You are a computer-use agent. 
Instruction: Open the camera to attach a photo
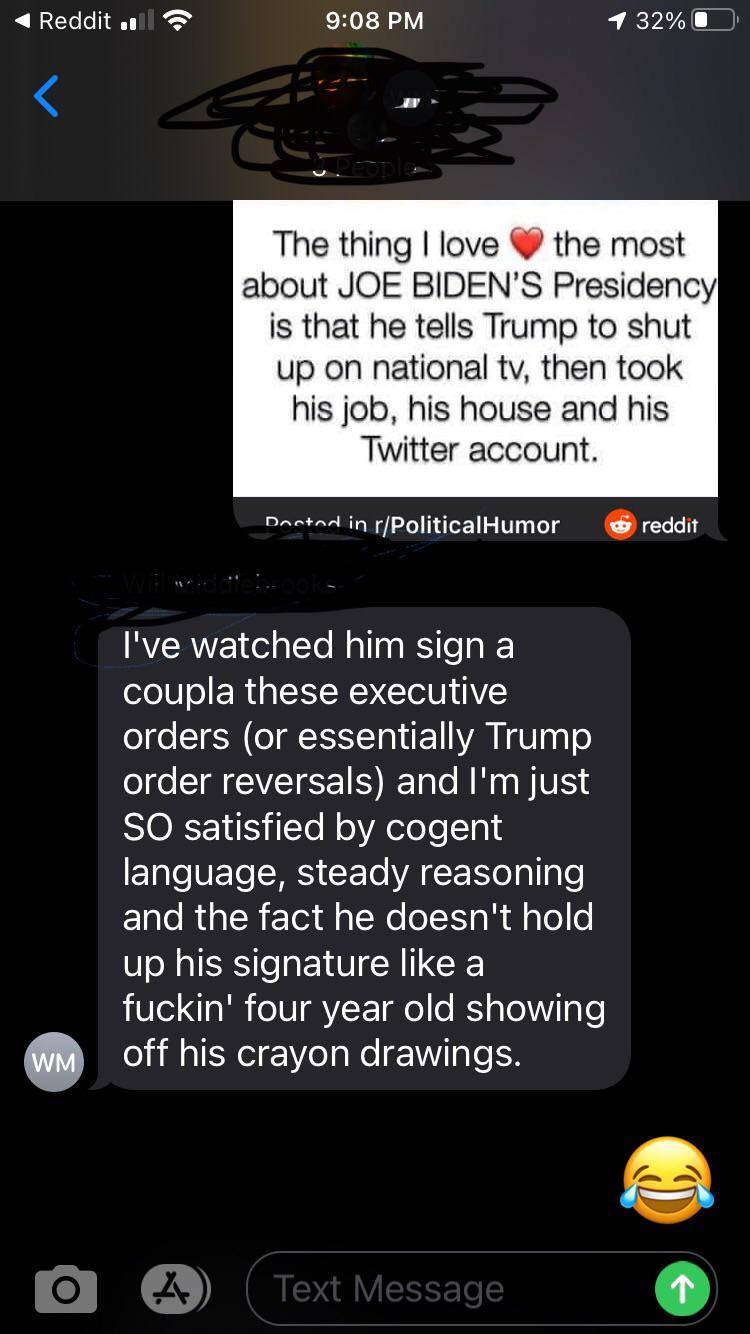[66, 1289]
